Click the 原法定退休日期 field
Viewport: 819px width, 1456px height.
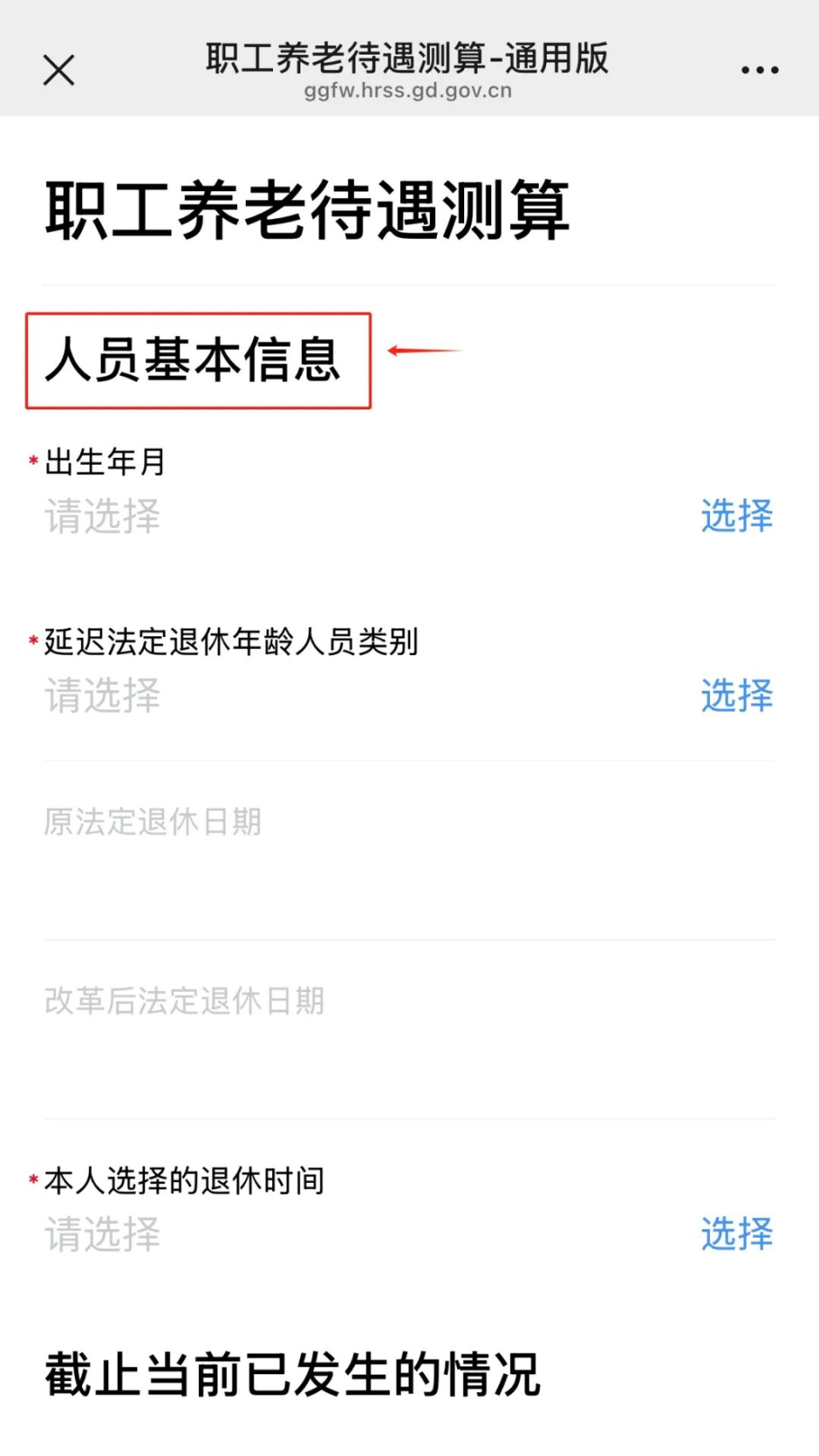click(x=152, y=821)
